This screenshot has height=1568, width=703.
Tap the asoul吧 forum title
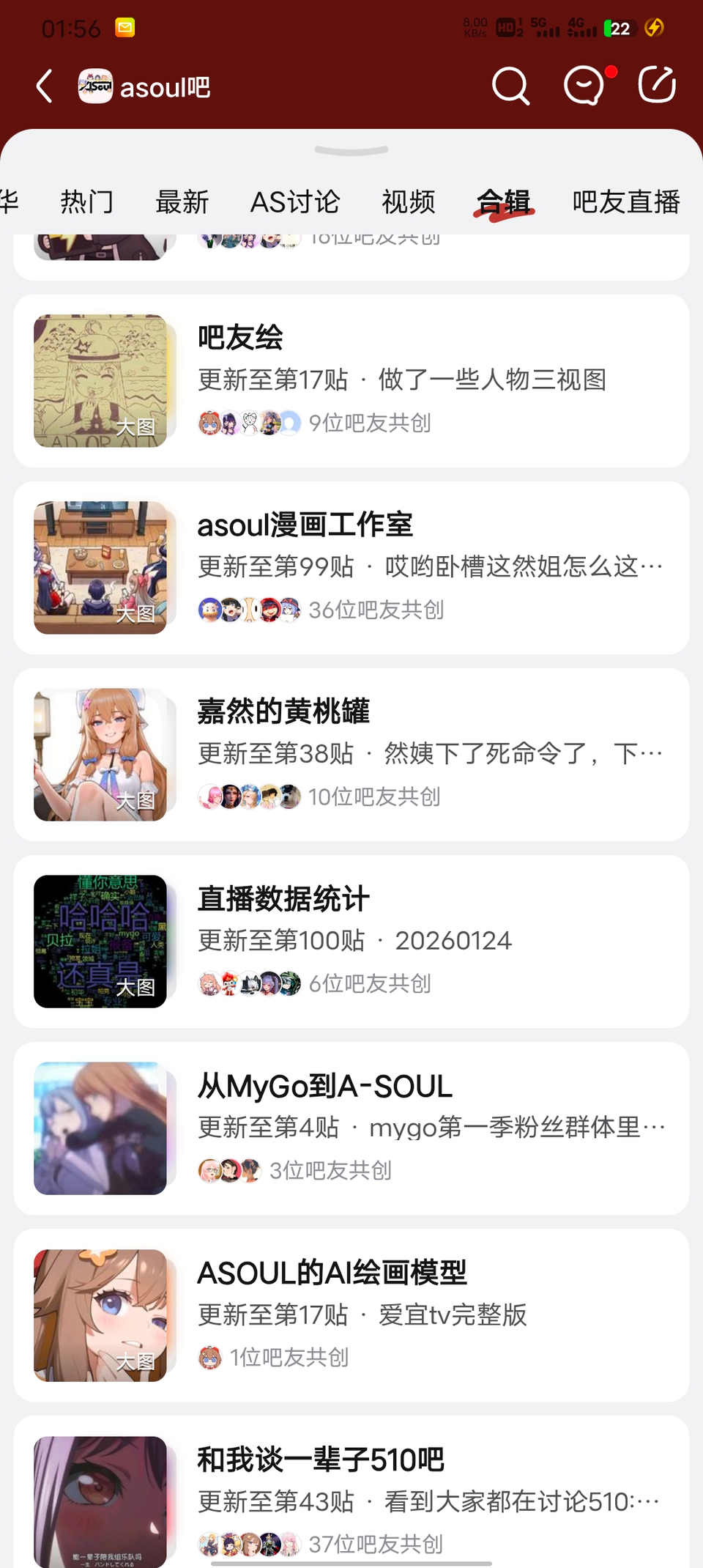pyautogui.click(x=165, y=88)
